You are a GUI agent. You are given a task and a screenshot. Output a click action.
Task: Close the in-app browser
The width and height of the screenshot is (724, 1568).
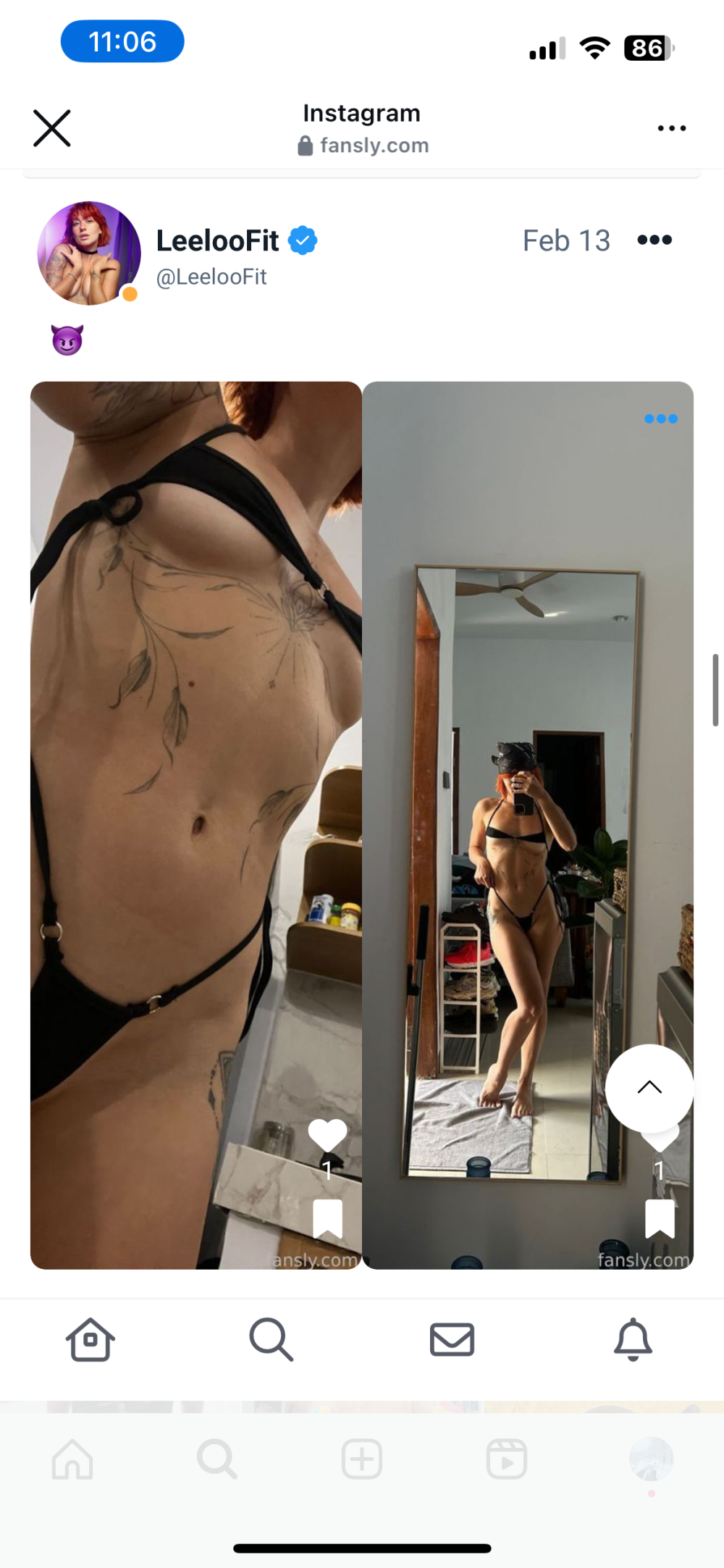tap(52, 128)
